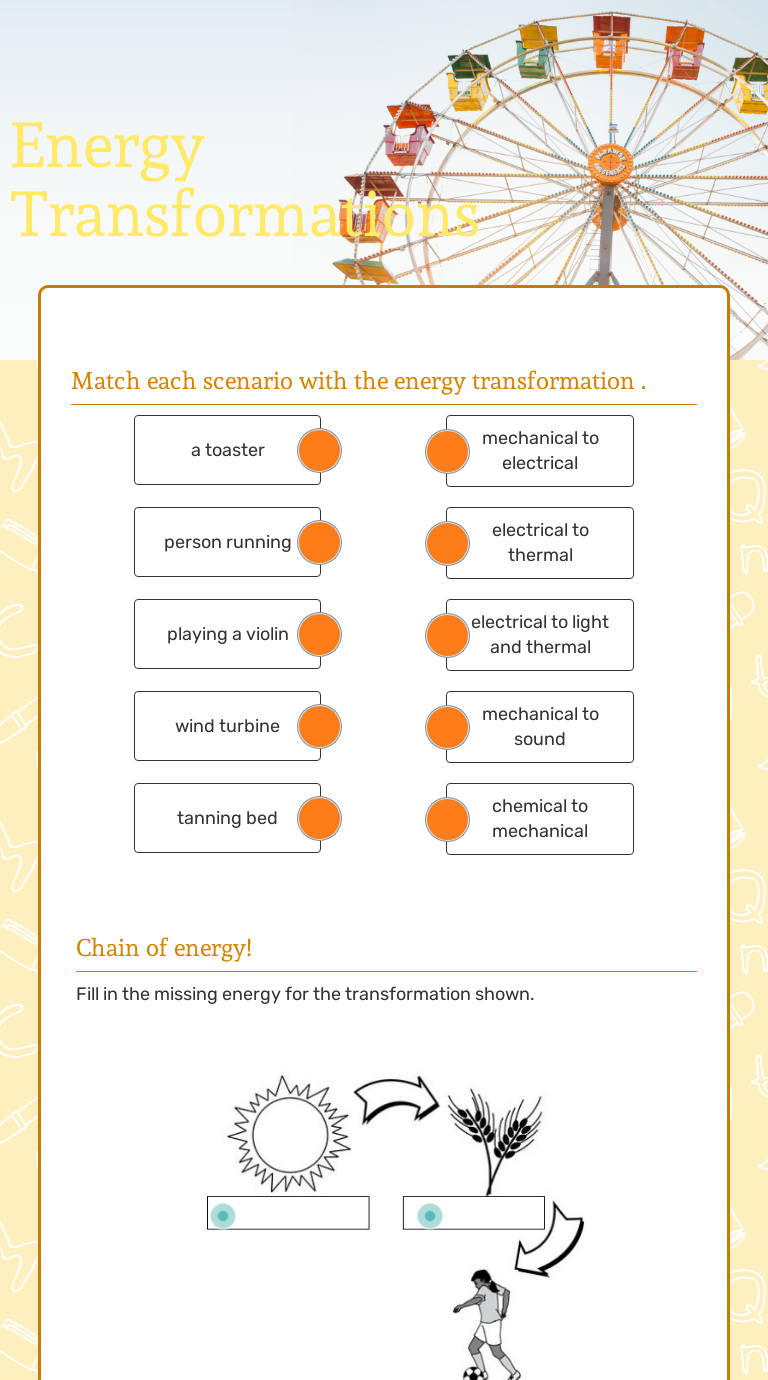Screen dimensions: 768x1380
Task: Choose the 'wind turbine' connector dot
Action: tap(320, 726)
